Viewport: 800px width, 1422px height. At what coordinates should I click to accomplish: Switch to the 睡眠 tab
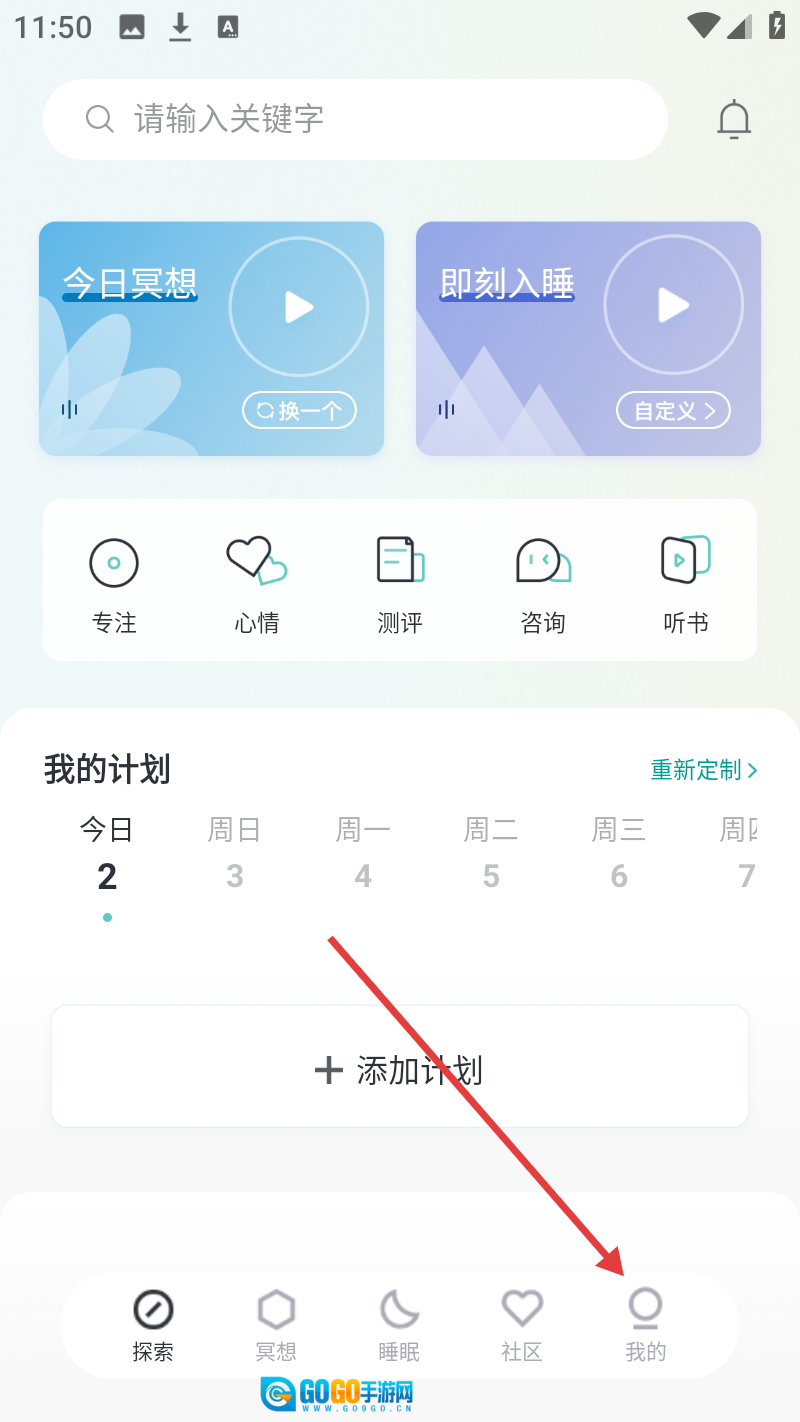(x=399, y=1325)
